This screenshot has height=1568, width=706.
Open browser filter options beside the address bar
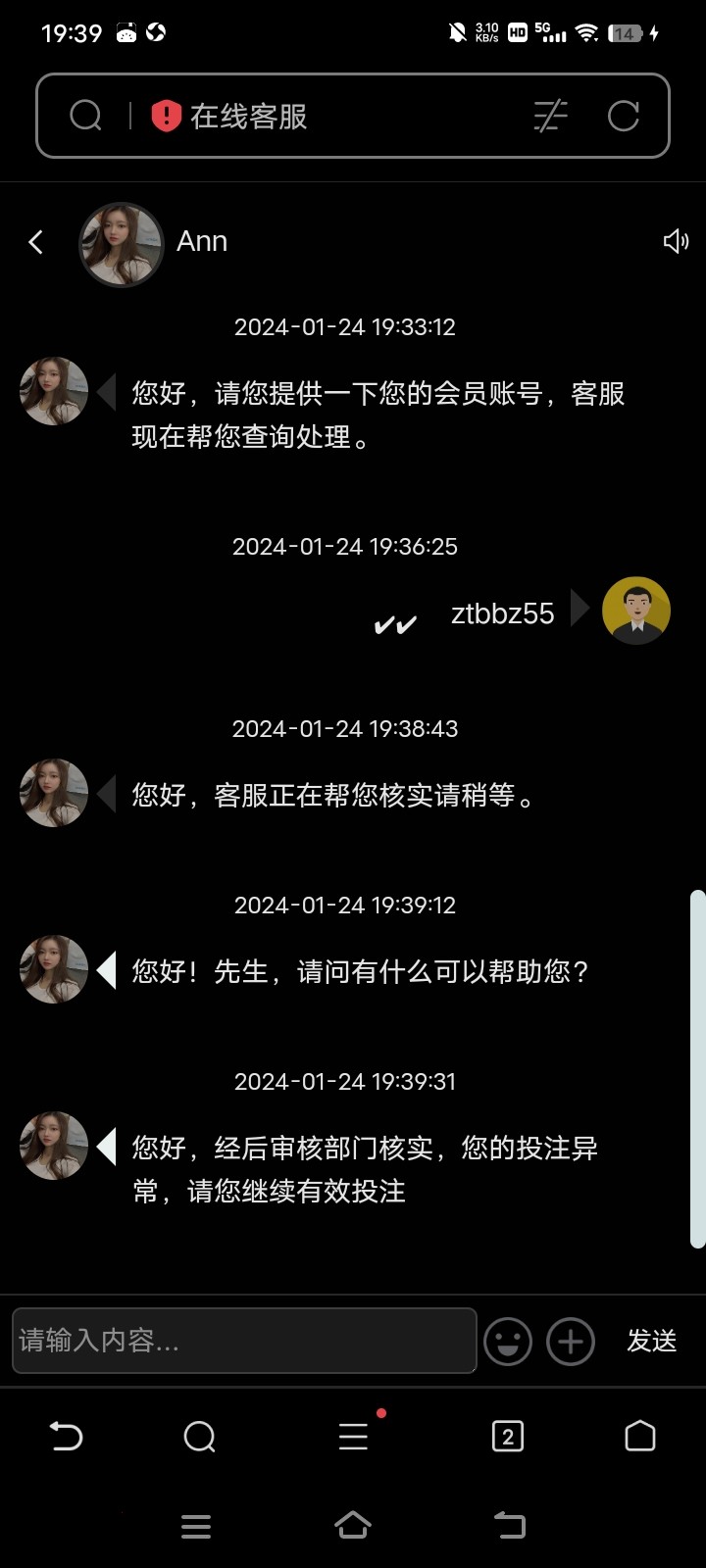tap(550, 116)
